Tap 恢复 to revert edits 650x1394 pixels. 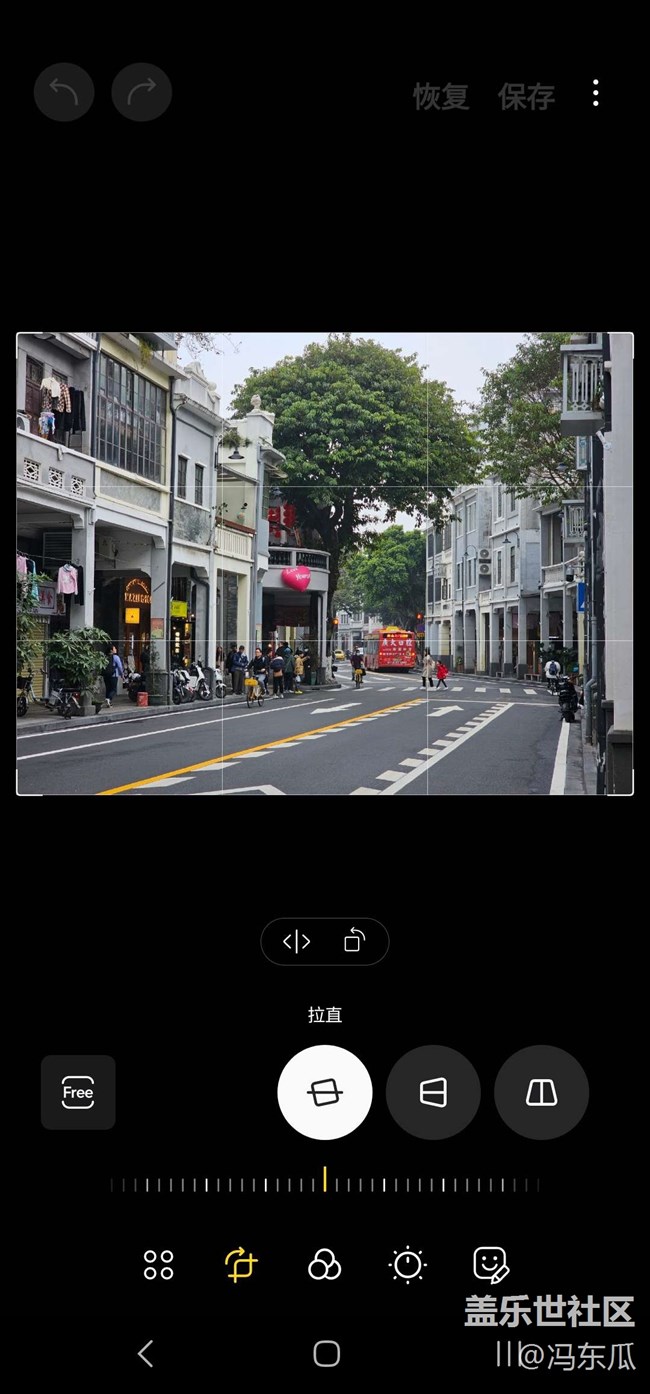point(441,96)
